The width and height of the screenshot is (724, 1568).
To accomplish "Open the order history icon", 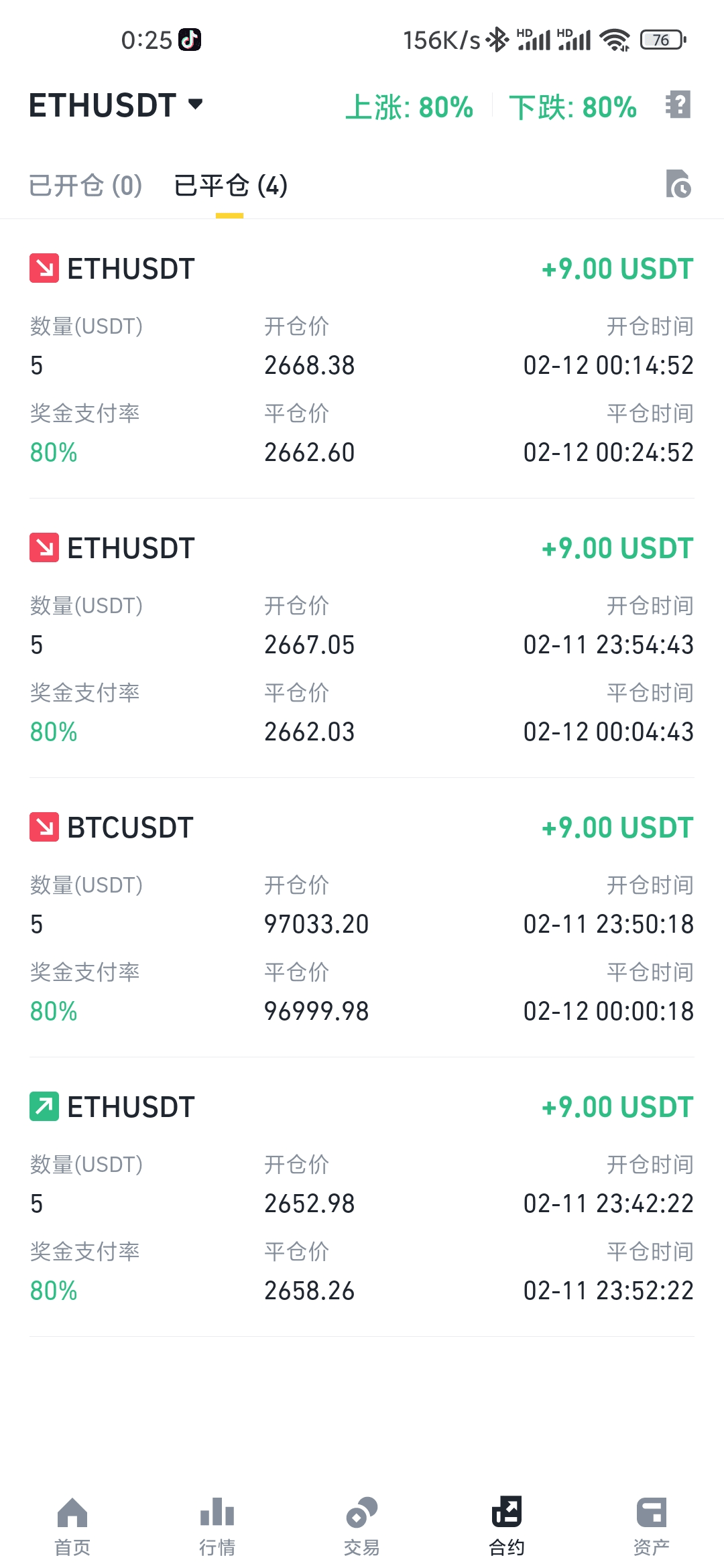I will [678, 184].
